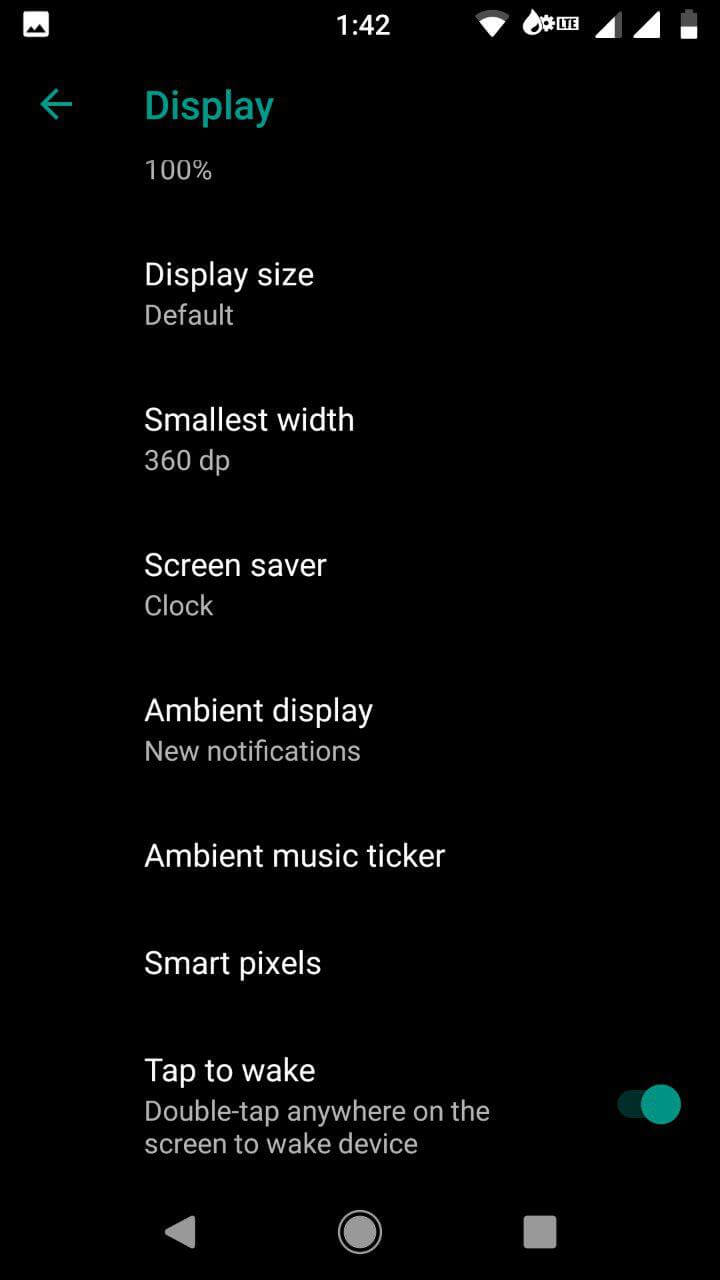Select the New notifications subtitle text

252,751
